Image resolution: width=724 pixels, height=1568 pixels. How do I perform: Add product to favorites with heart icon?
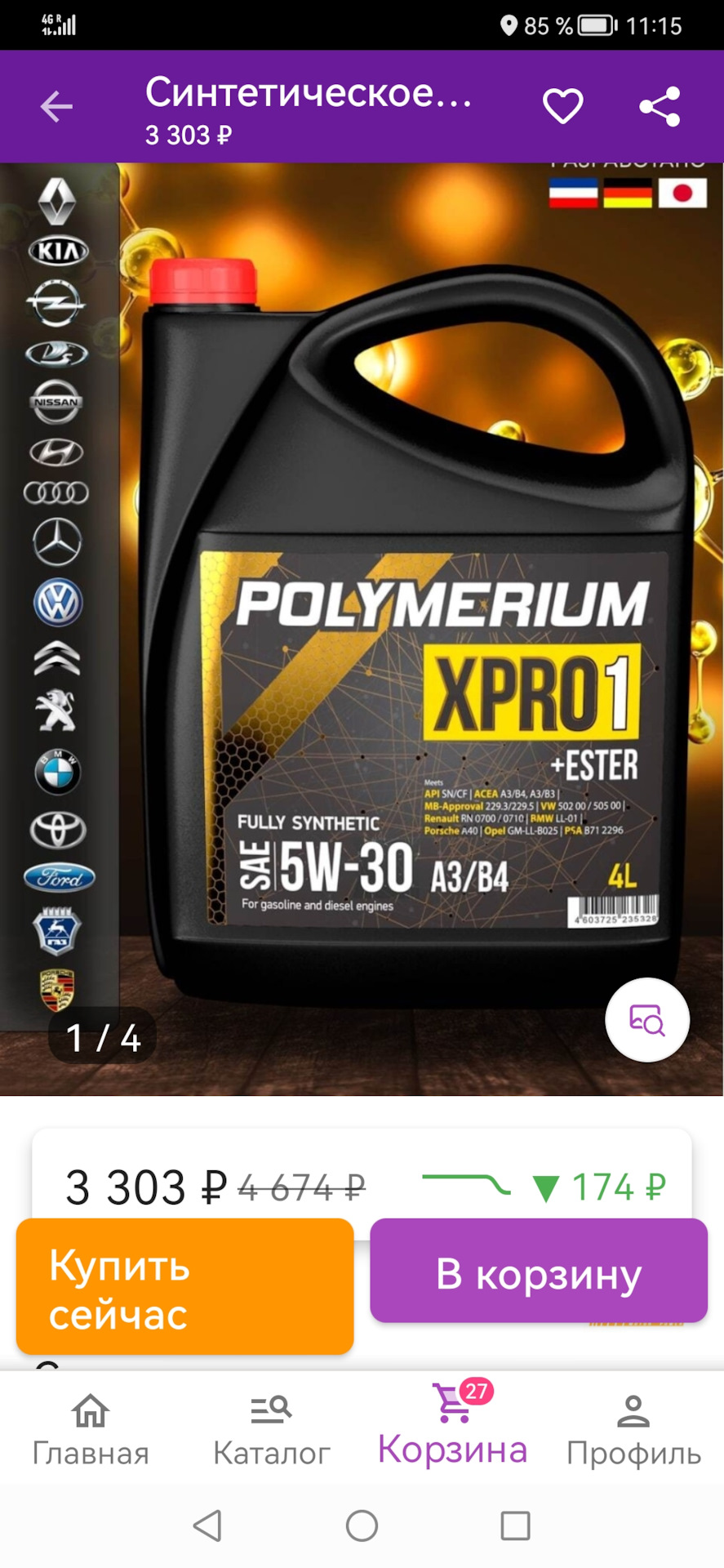(563, 107)
